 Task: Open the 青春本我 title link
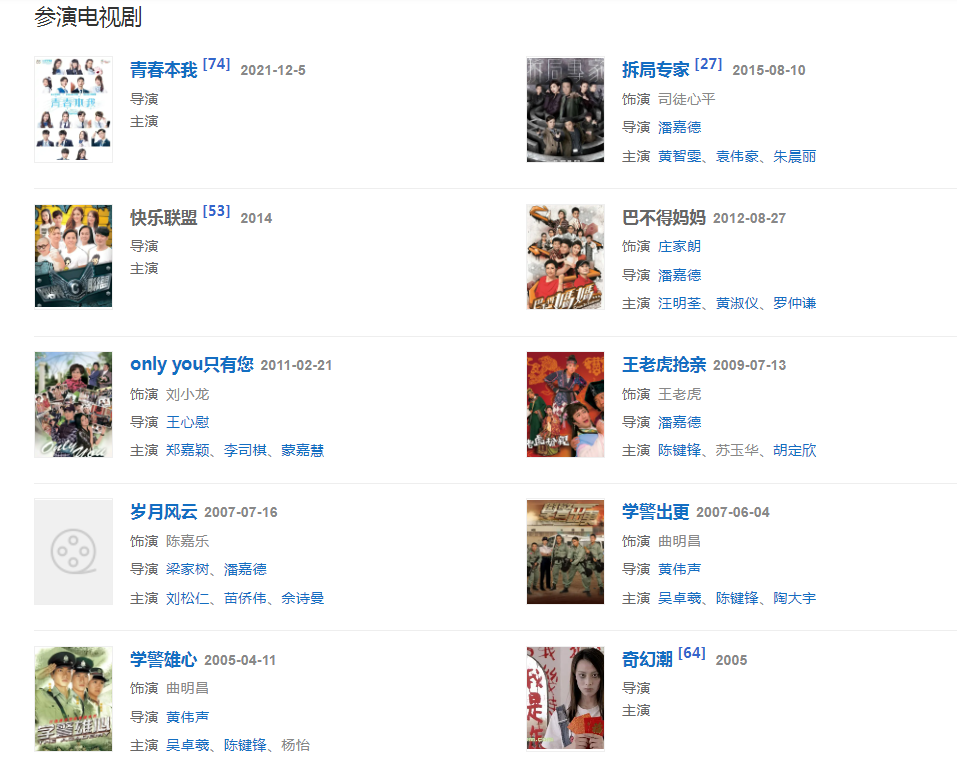coord(163,71)
